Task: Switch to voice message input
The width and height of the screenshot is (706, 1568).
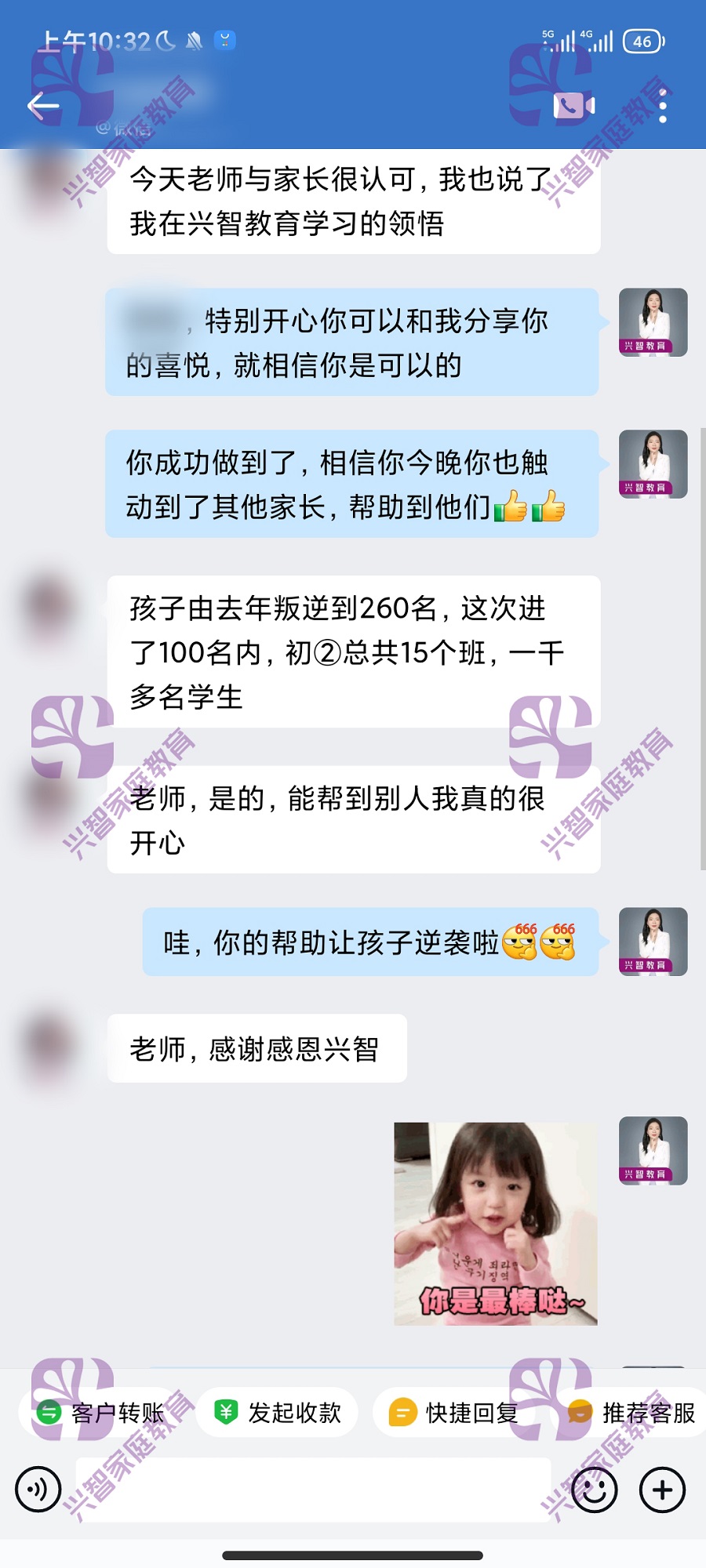Action: (38, 1489)
